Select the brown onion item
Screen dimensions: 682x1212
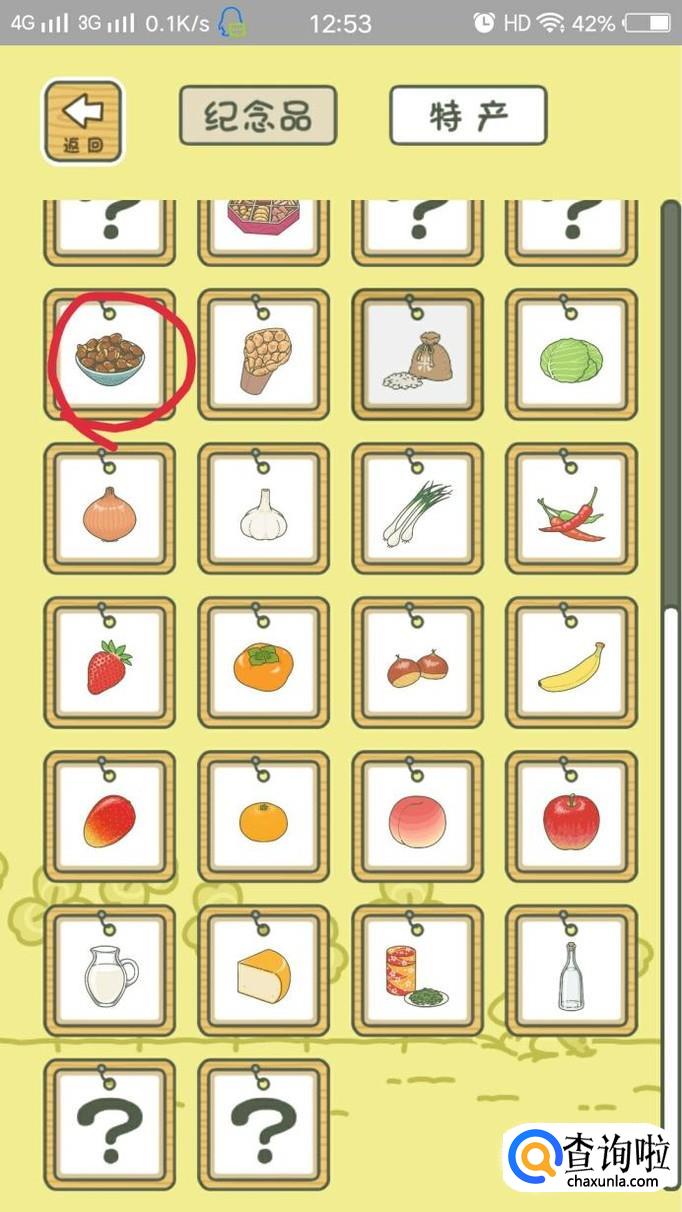(110, 509)
